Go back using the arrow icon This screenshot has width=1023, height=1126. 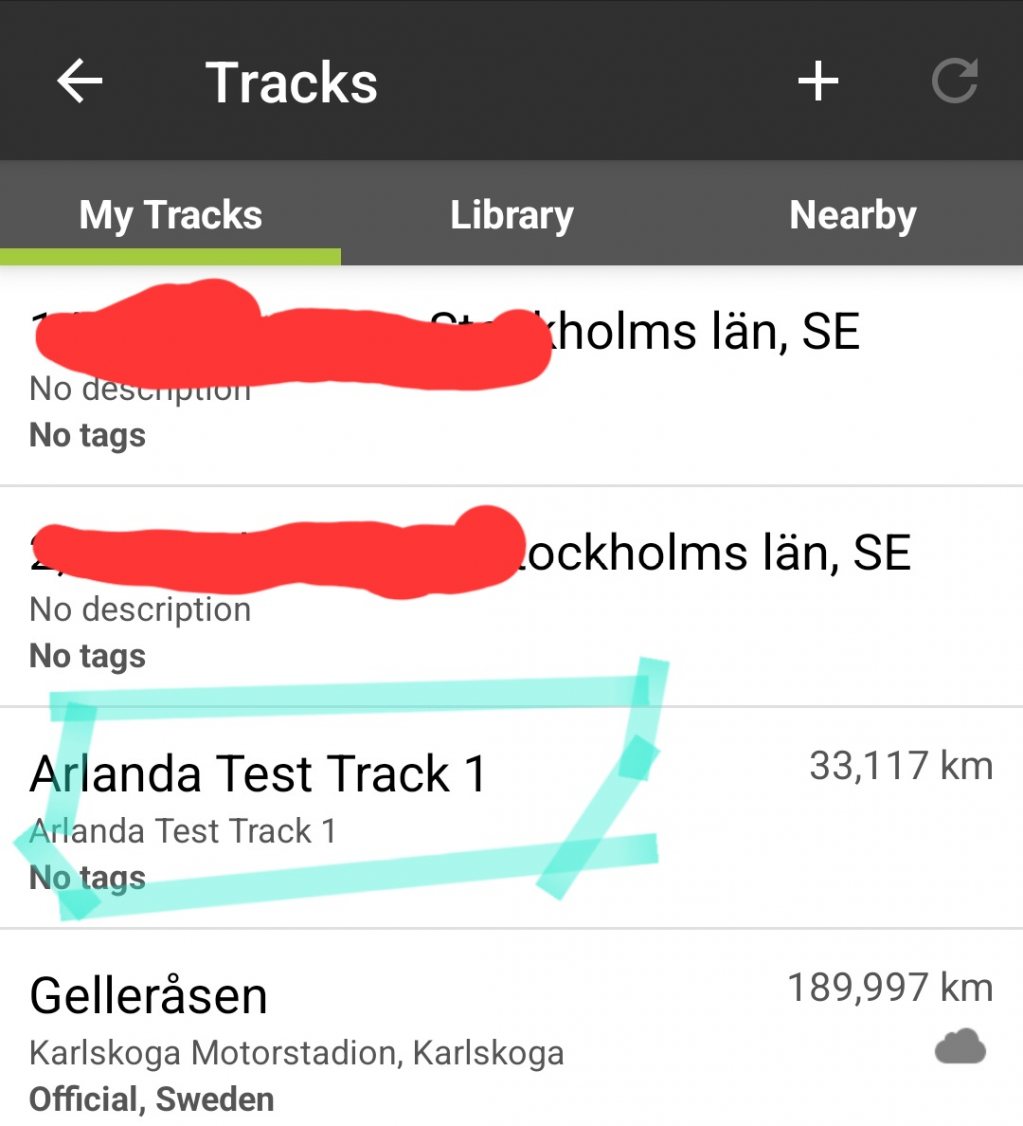(x=80, y=81)
